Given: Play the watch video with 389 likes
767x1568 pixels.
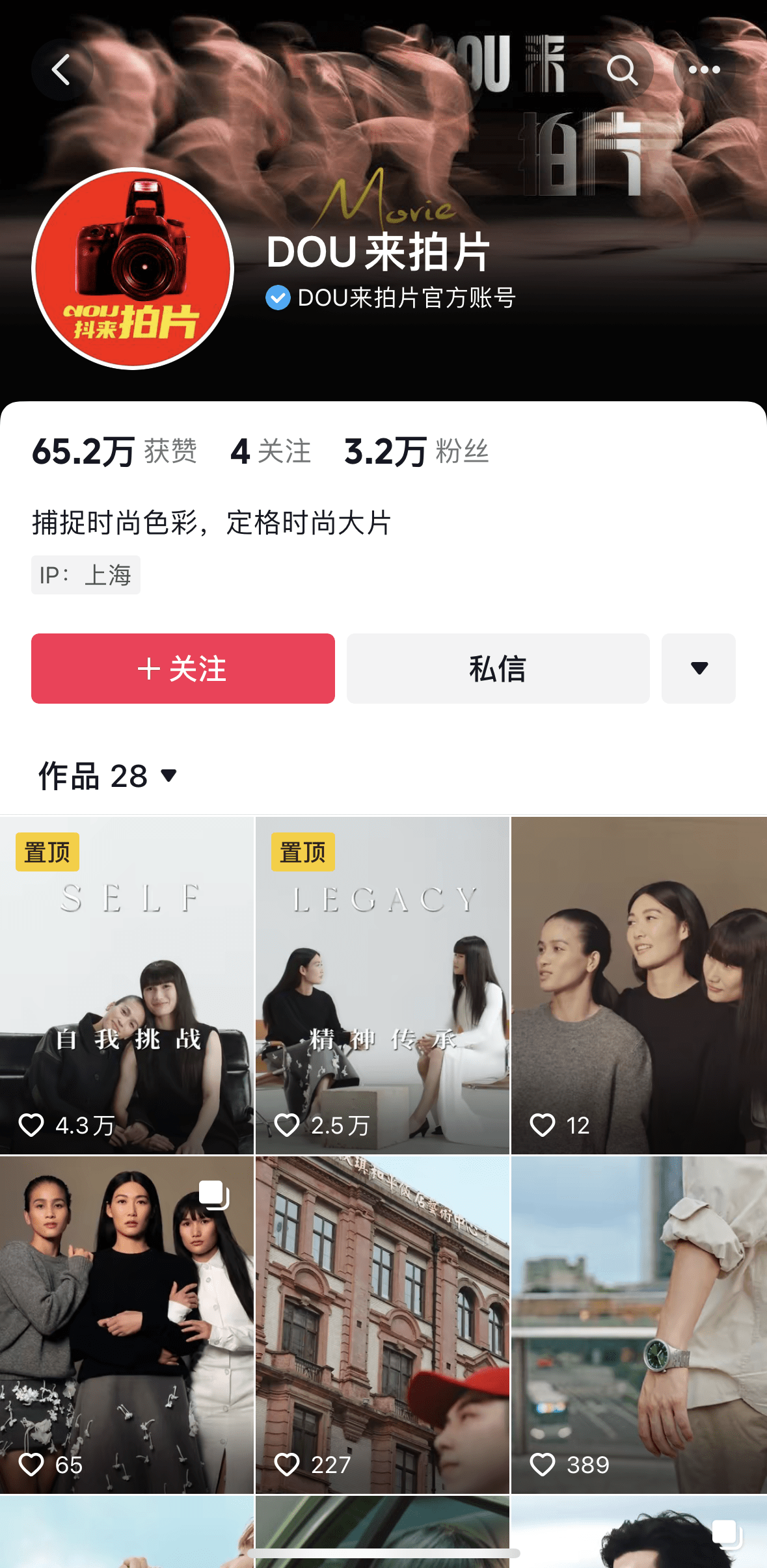Looking at the screenshot, I should click(x=639, y=1324).
